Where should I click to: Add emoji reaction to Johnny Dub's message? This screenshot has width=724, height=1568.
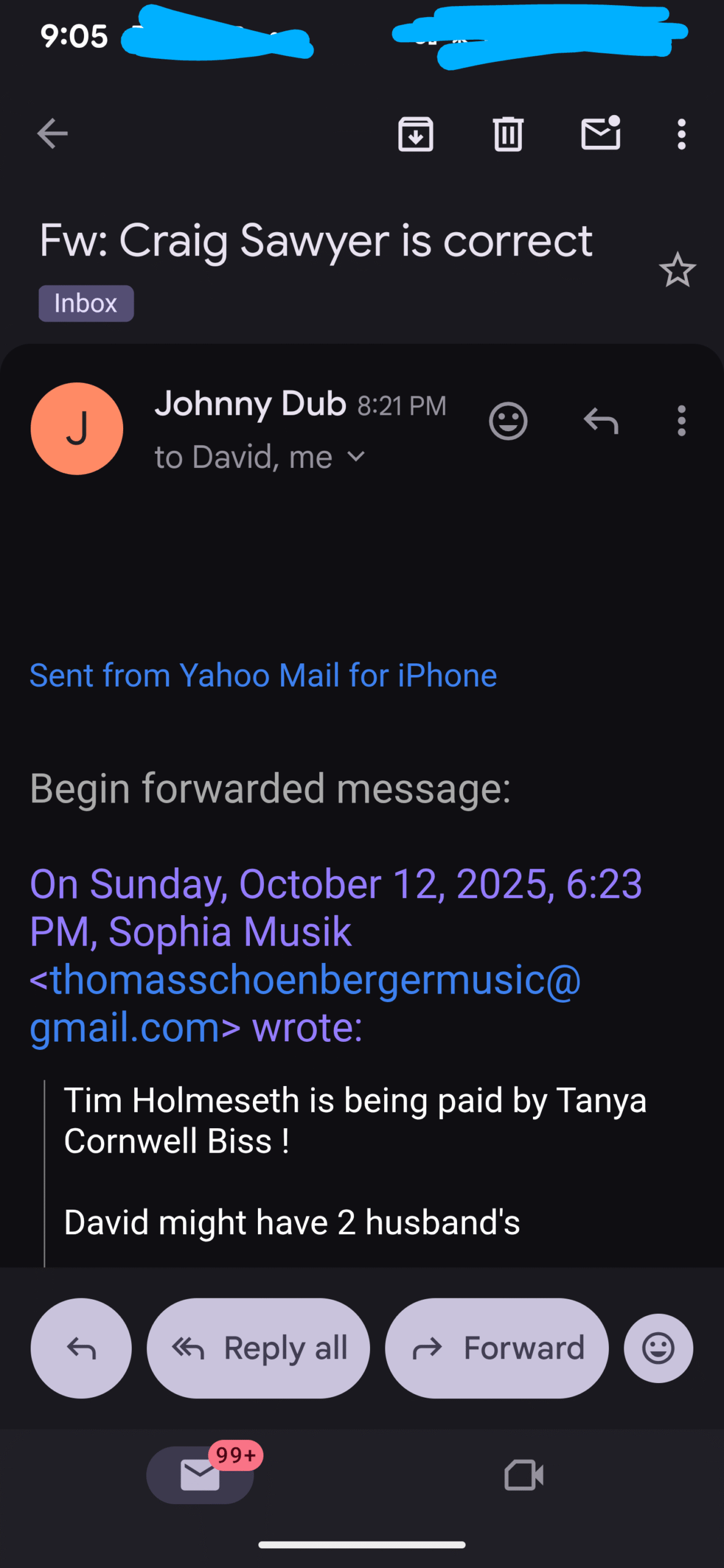tap(508, 421)
